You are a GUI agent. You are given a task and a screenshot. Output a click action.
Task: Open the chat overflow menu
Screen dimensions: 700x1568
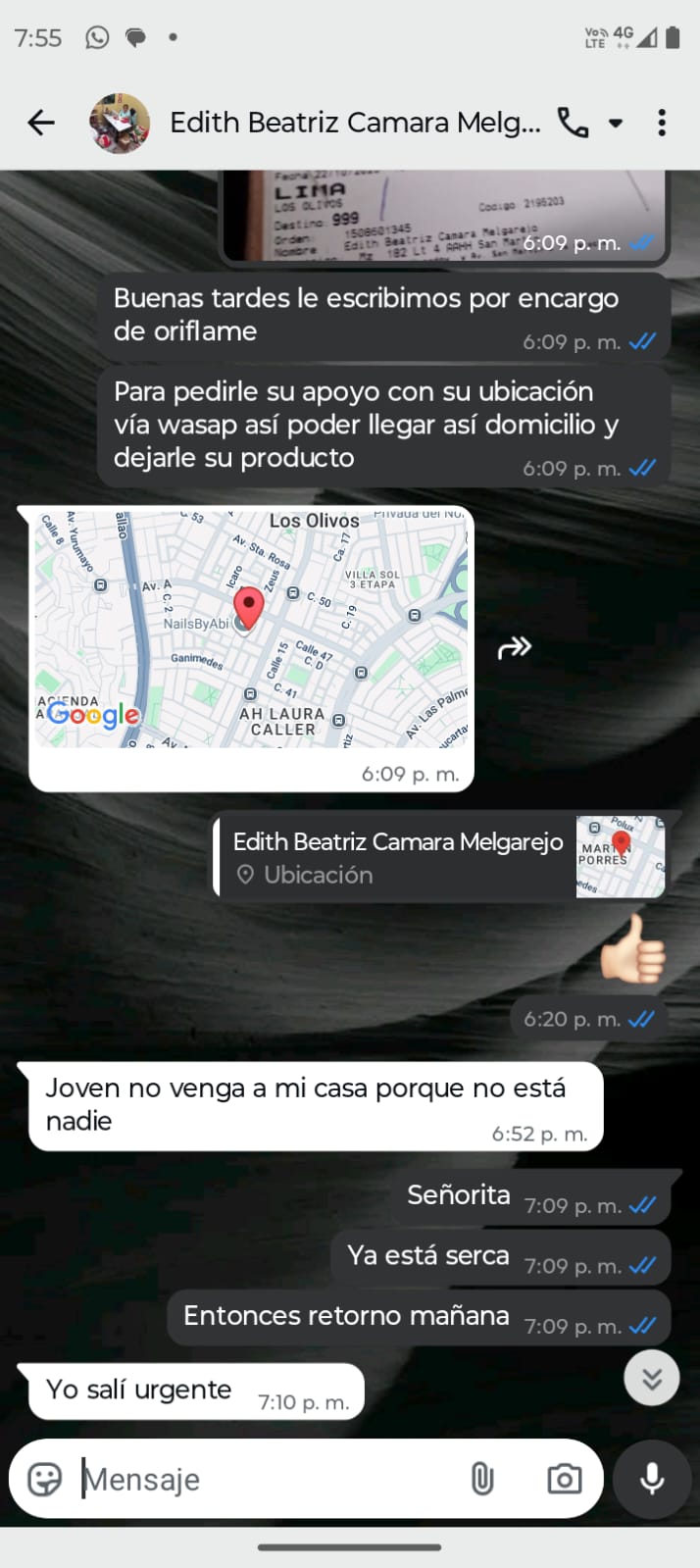coord(662,123)
